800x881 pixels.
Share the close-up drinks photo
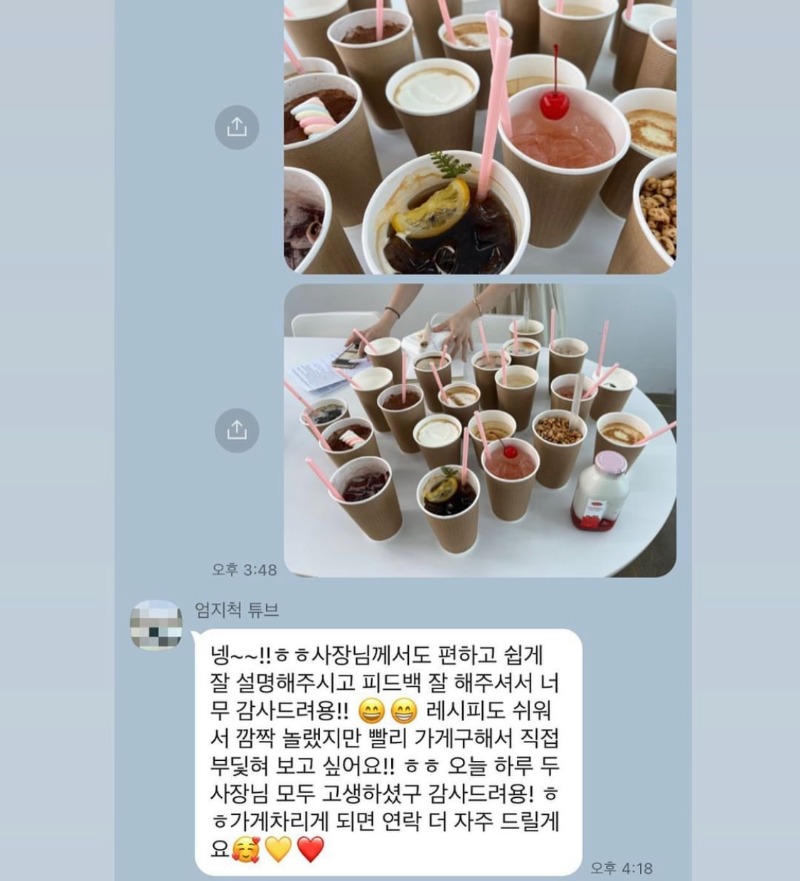[237, 127]
